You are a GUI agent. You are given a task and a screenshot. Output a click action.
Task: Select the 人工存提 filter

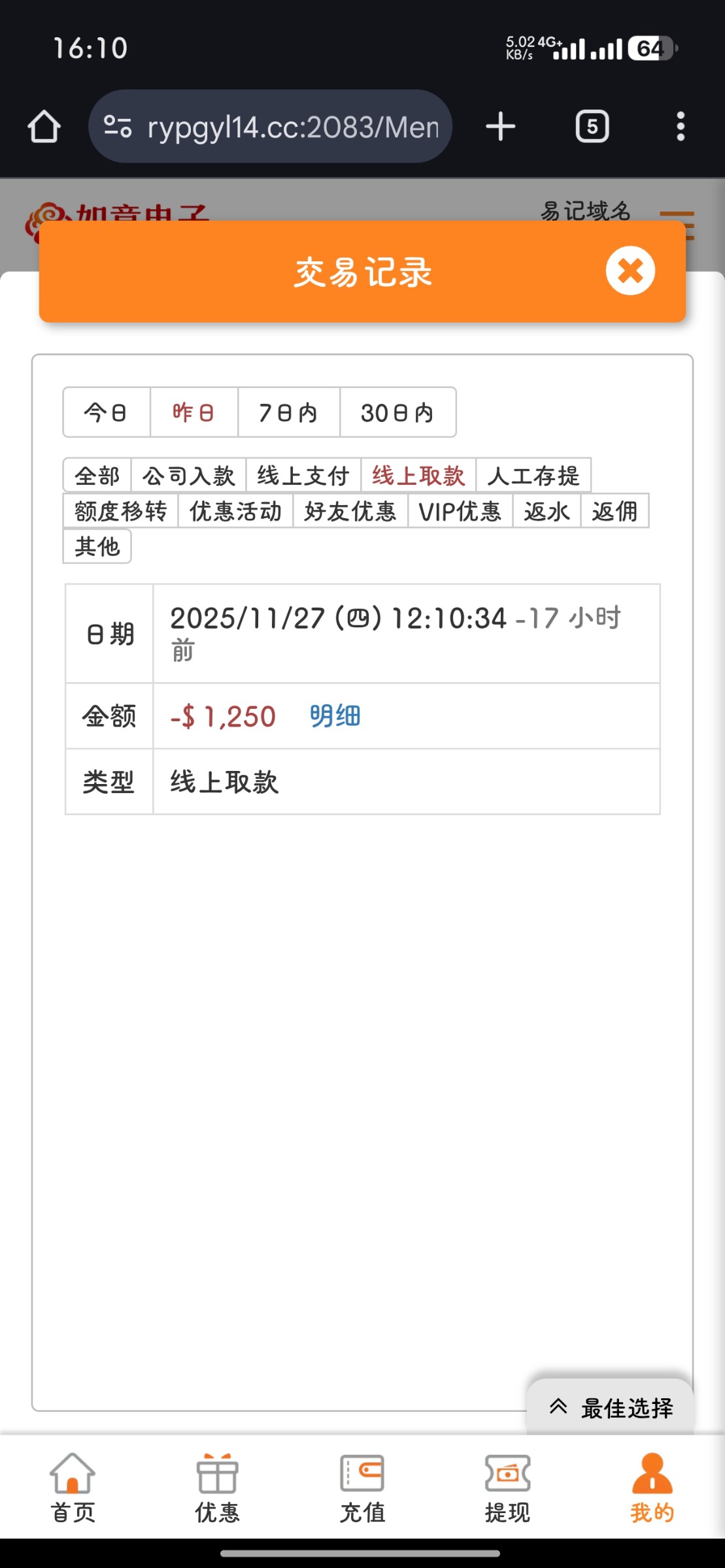point(533,475)
